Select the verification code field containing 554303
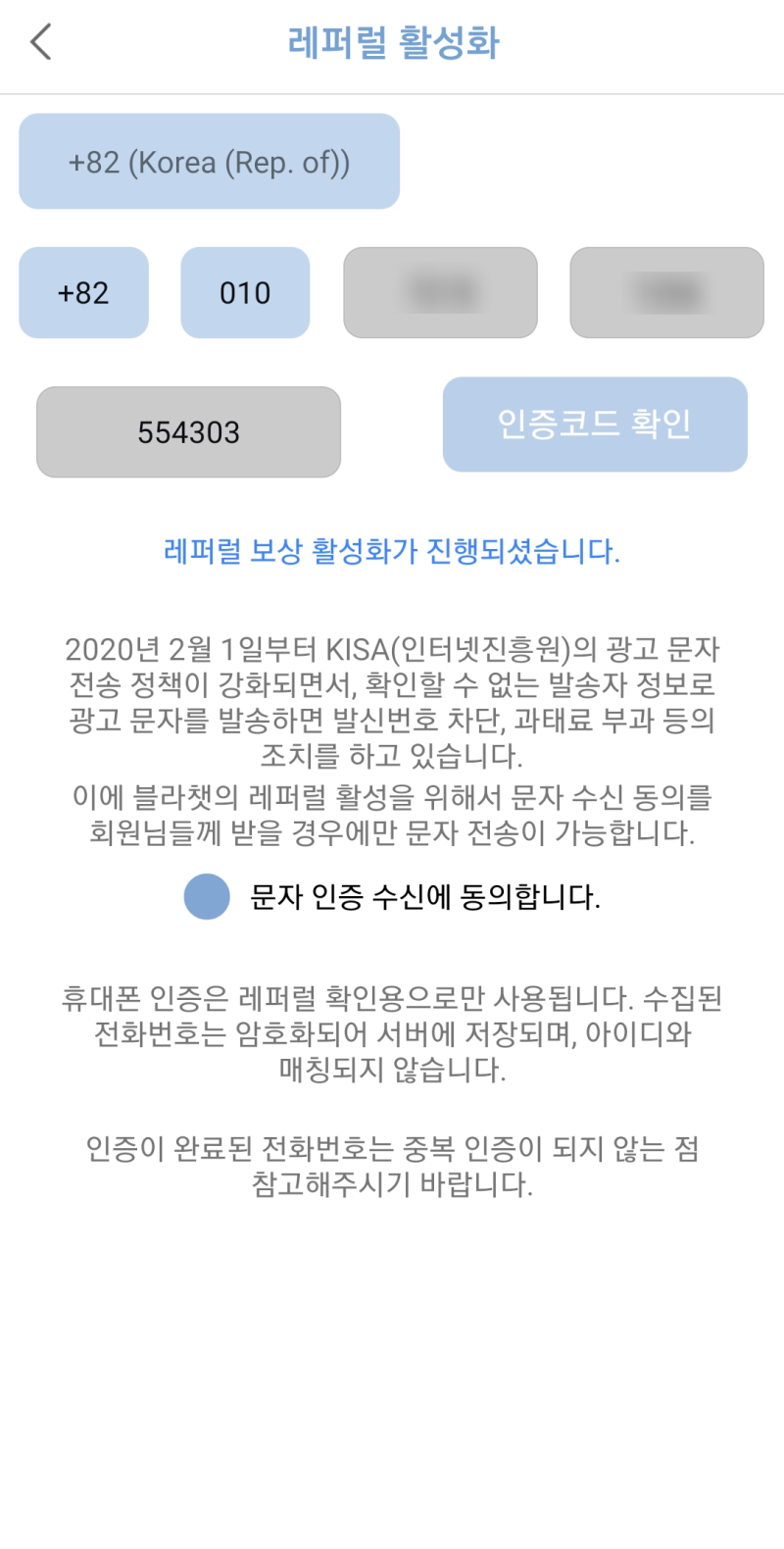Image resolution: width=784 pixels, height=1549 pixels. pos(188,431)
